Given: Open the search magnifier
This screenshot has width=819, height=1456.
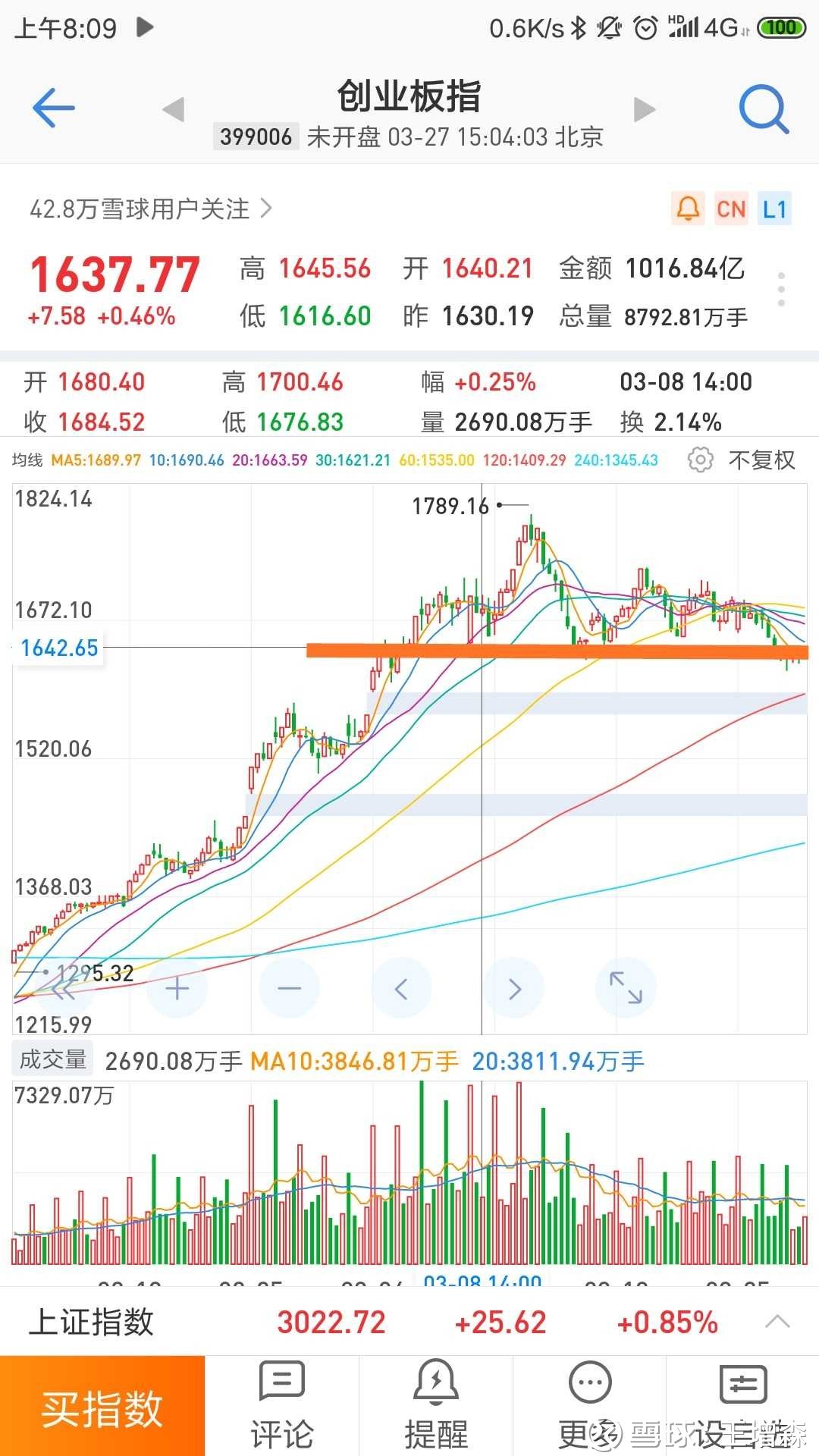Looking at the screenshot, I should click(x=763, y=108).
